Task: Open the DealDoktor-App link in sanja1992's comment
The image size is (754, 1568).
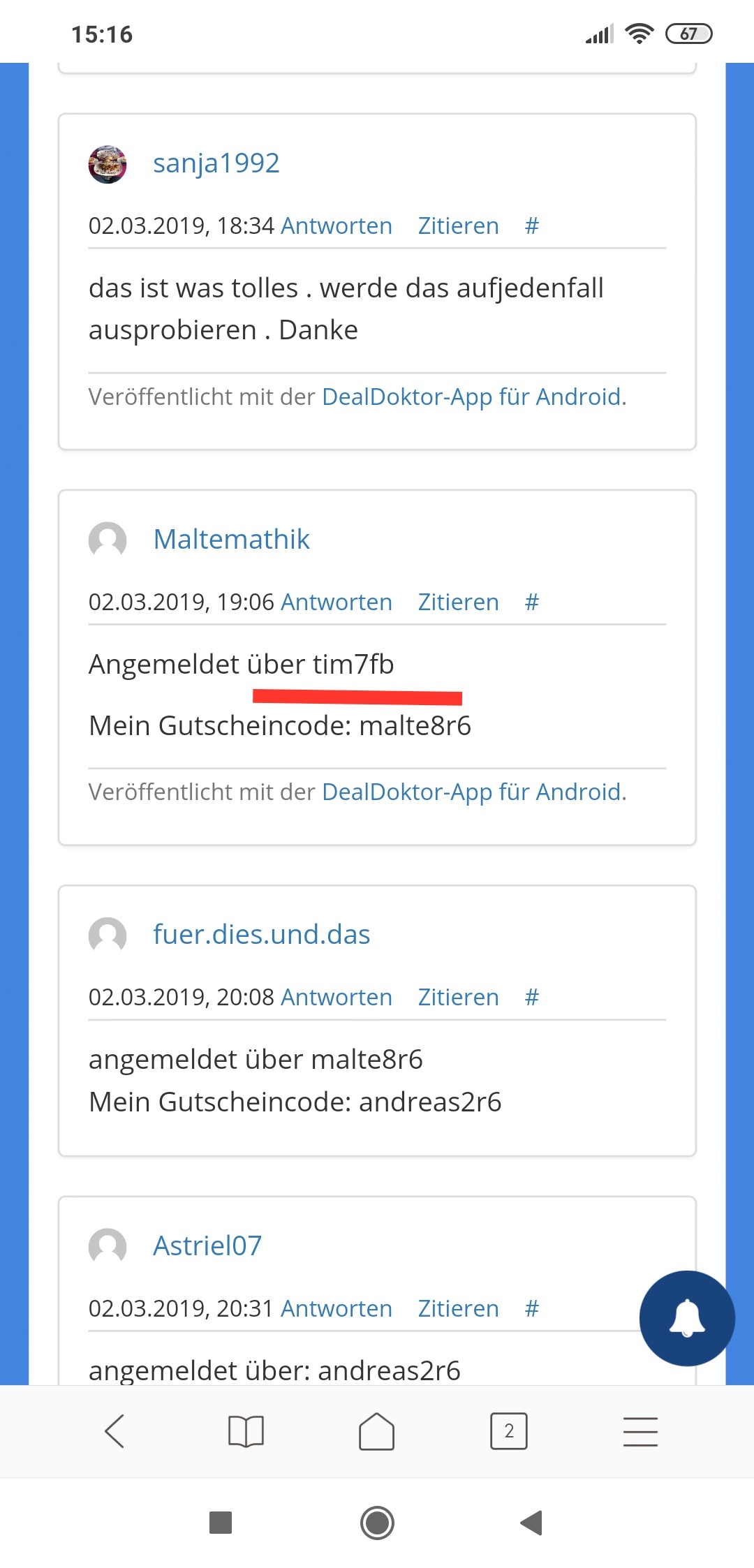Action: pyautogui.click(x=474, y=397)
